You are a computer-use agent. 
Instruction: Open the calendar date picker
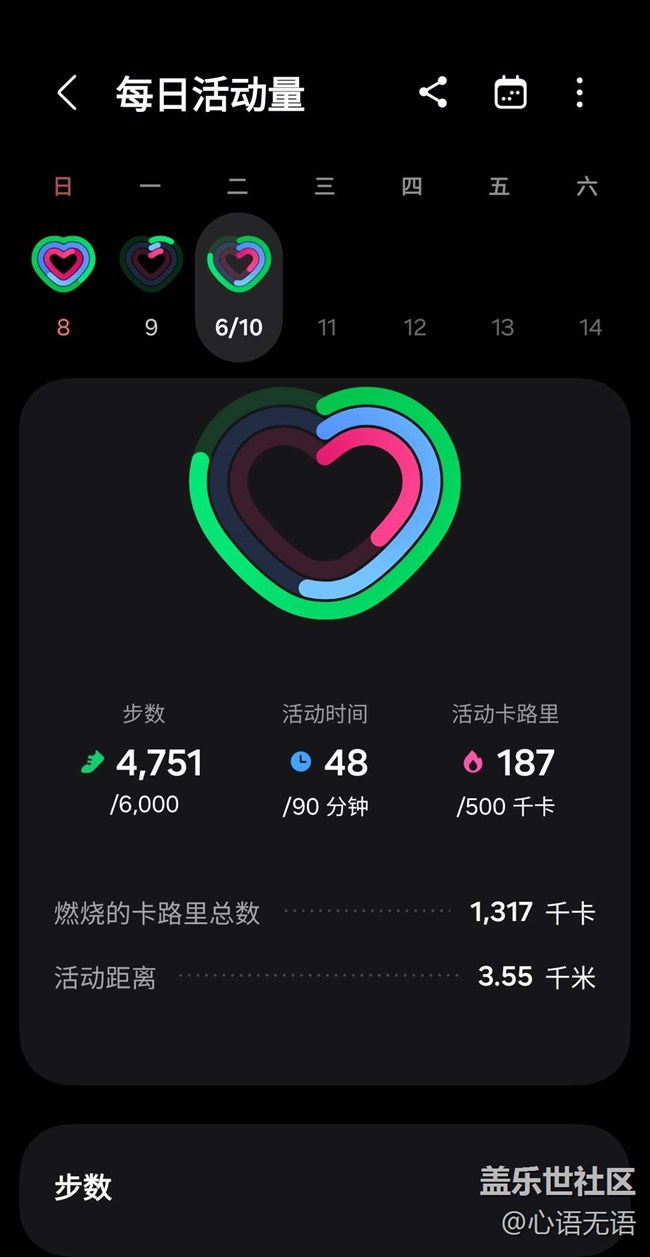511,93
